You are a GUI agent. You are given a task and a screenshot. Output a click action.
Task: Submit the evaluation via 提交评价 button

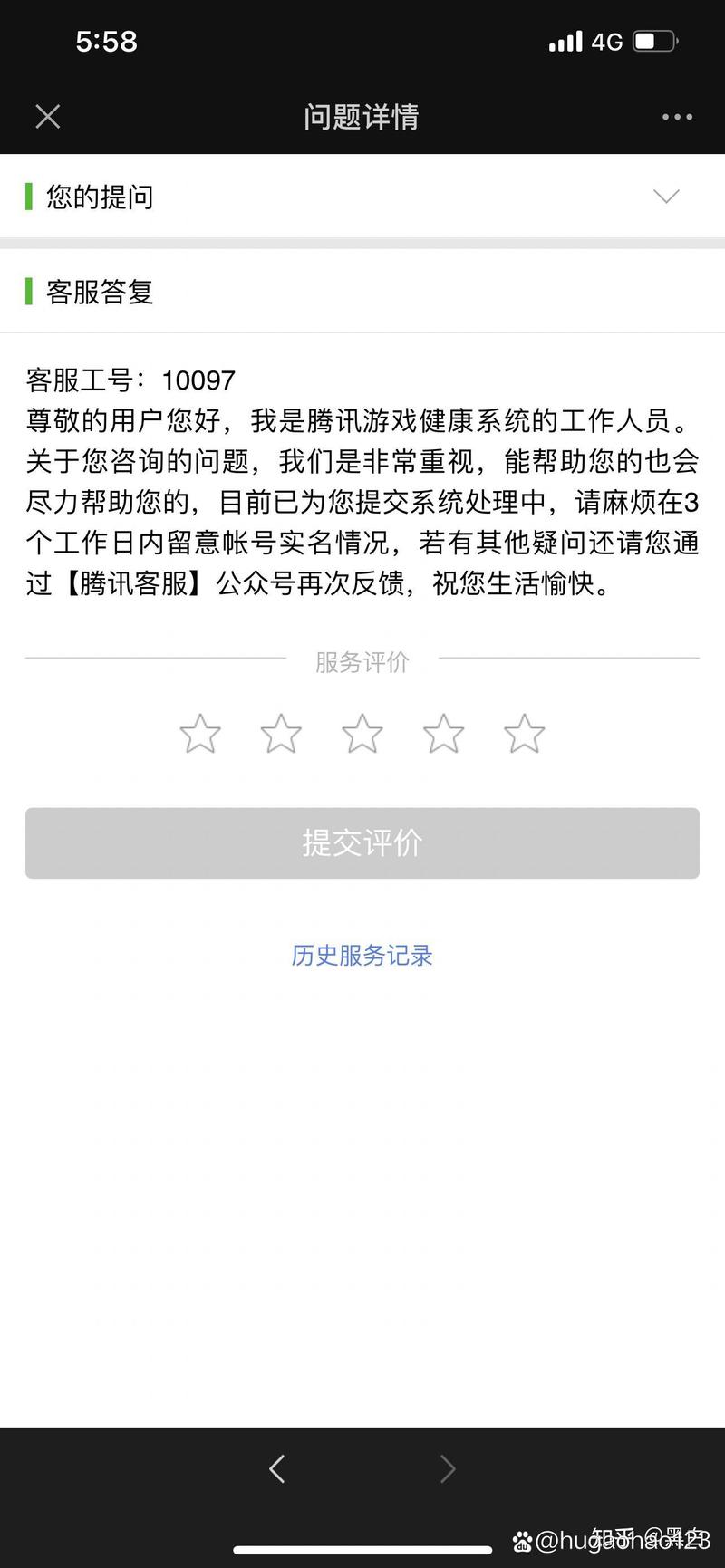point(362,842)
